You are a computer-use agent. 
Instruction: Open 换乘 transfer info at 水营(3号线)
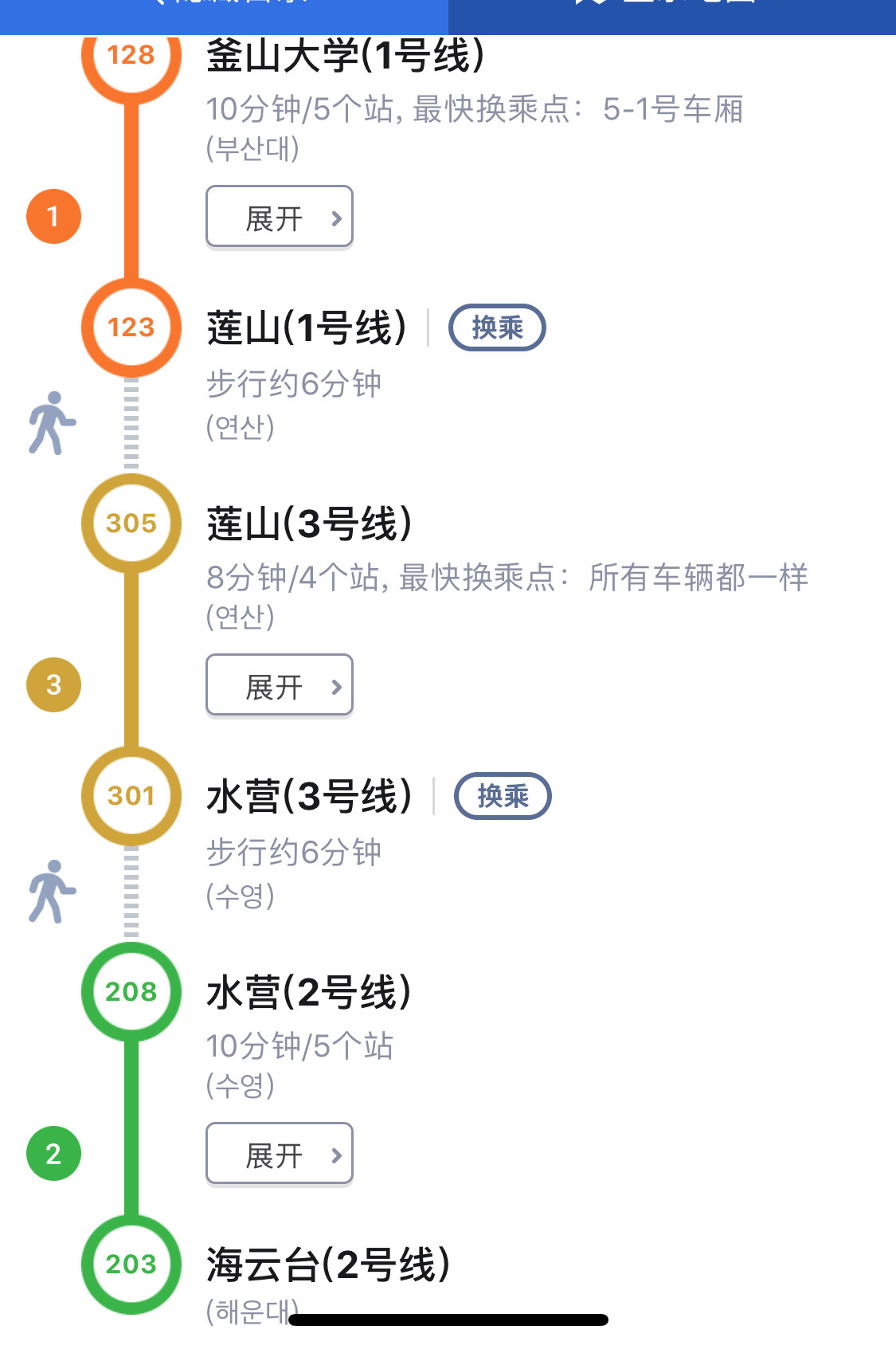502,796
